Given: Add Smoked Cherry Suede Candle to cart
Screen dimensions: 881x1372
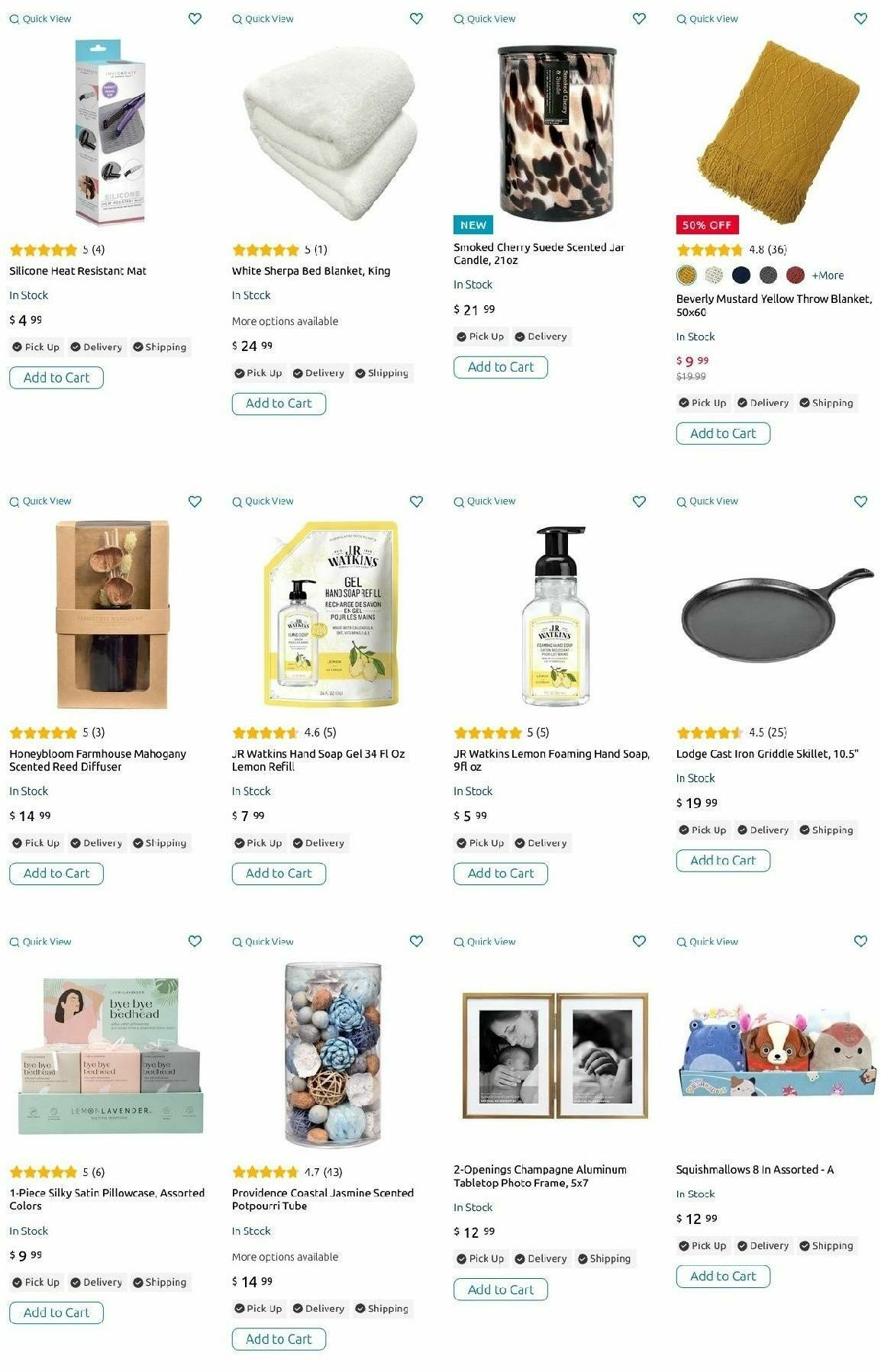Looking at the screenshot, I should coord(500,367).
